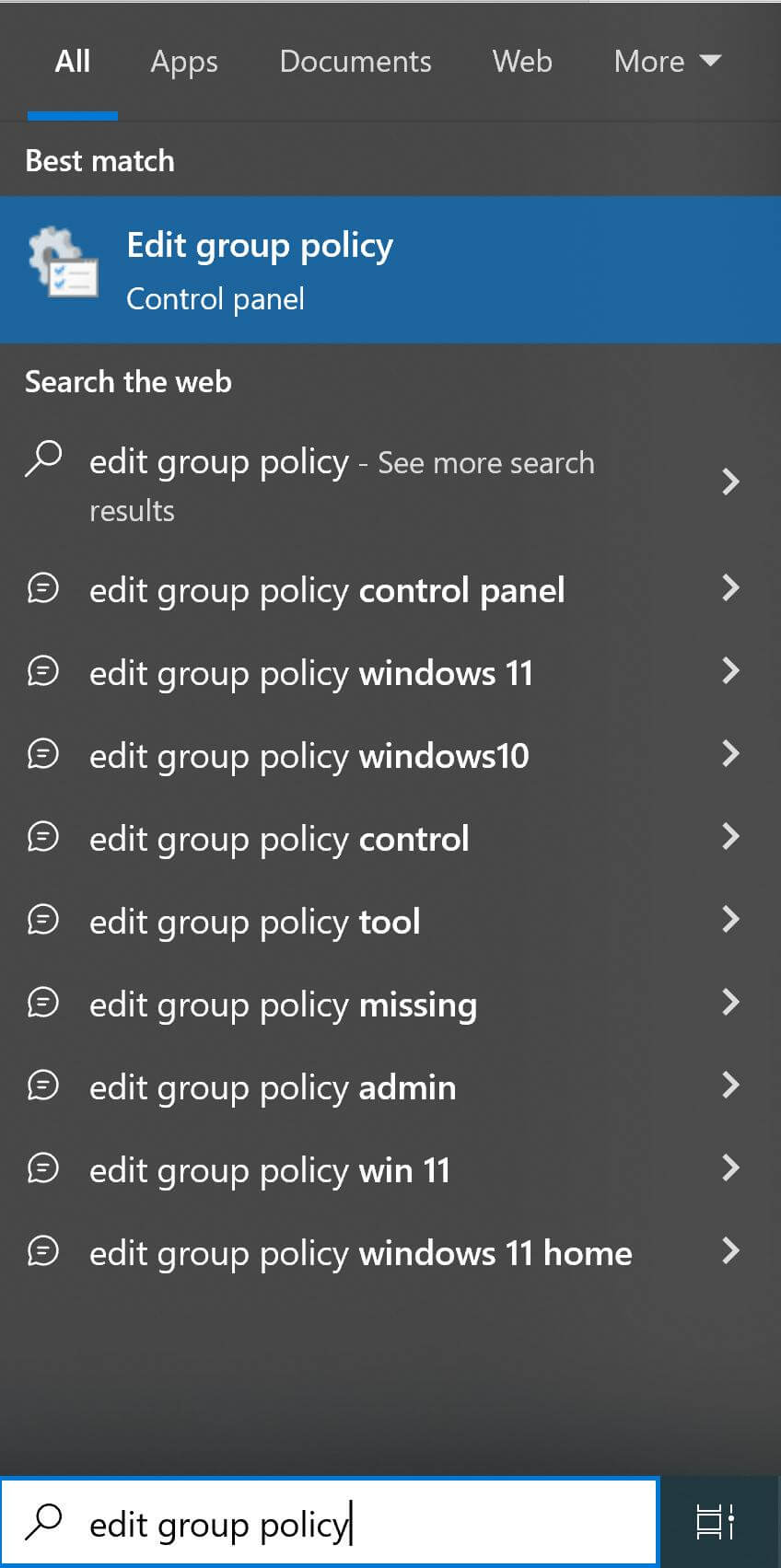Switch to the Web tab
This screenshot has width=781, height=1568.
point(521,61)
